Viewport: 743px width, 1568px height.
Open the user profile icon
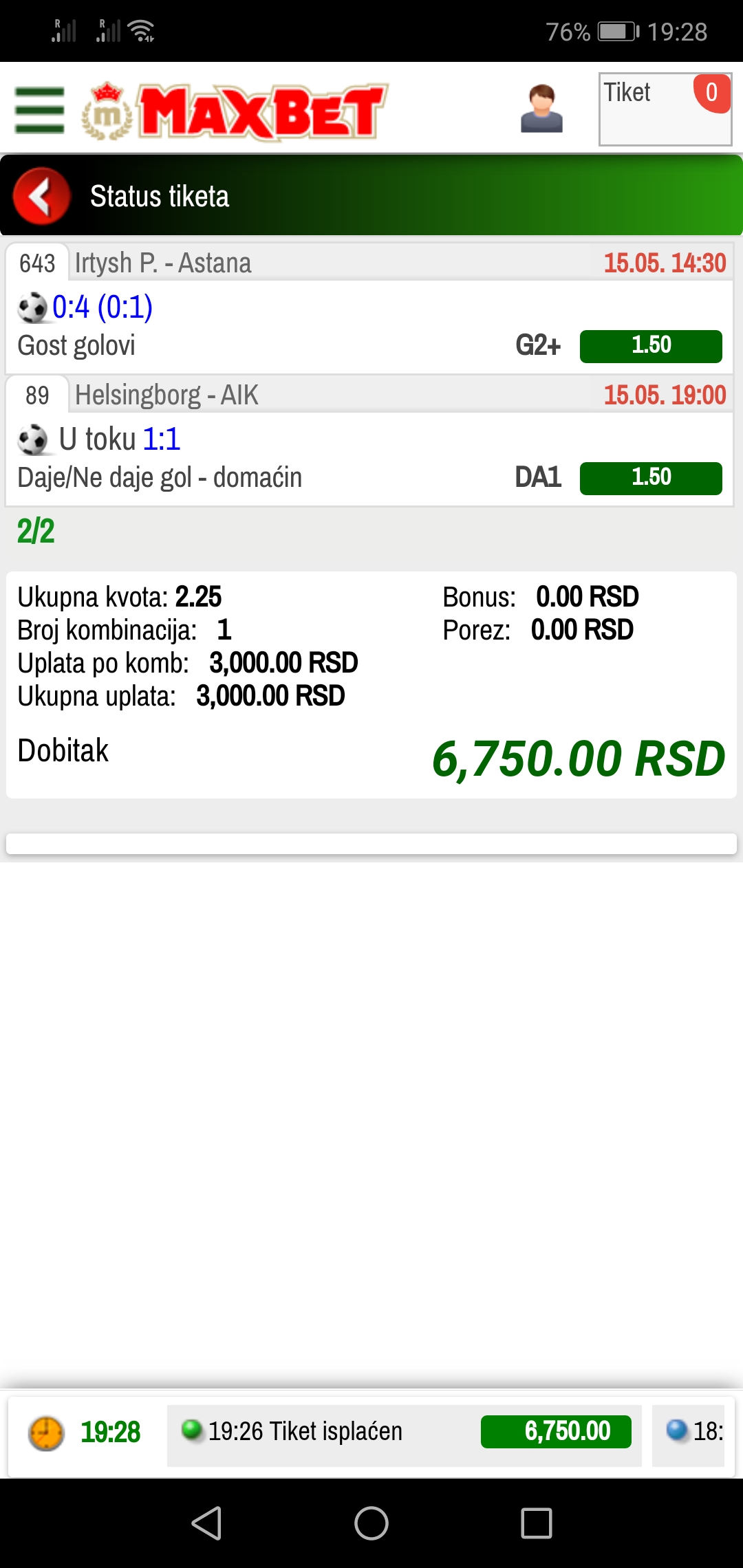[x=542, y=109]
